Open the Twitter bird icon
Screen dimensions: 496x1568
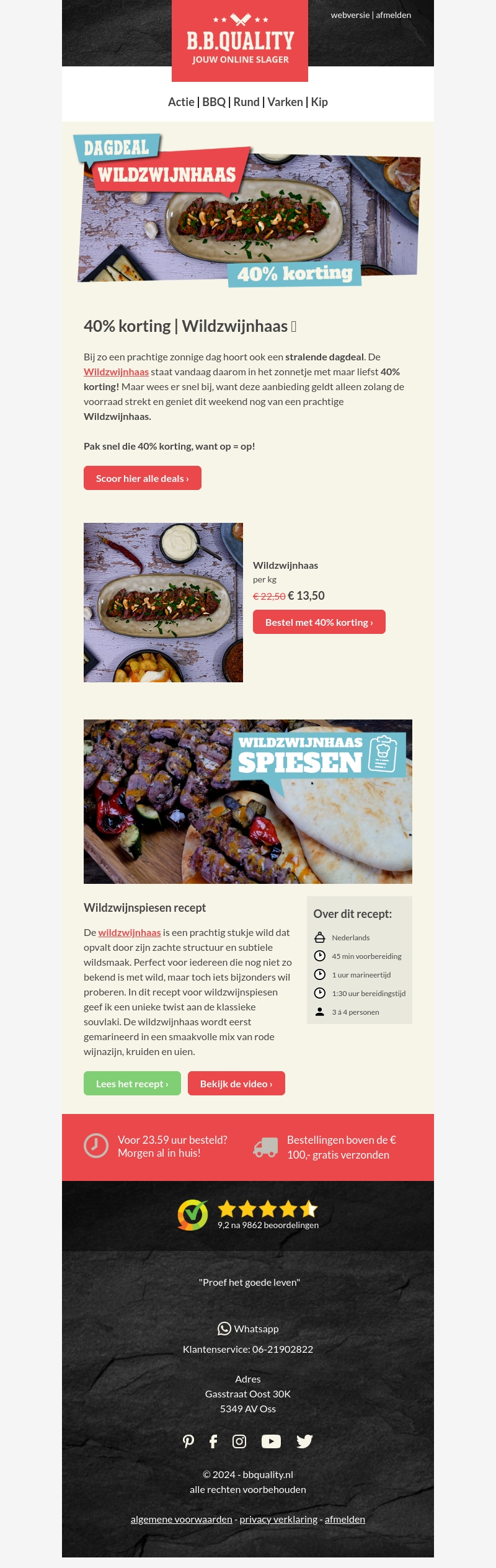[x=304, y=1441]
